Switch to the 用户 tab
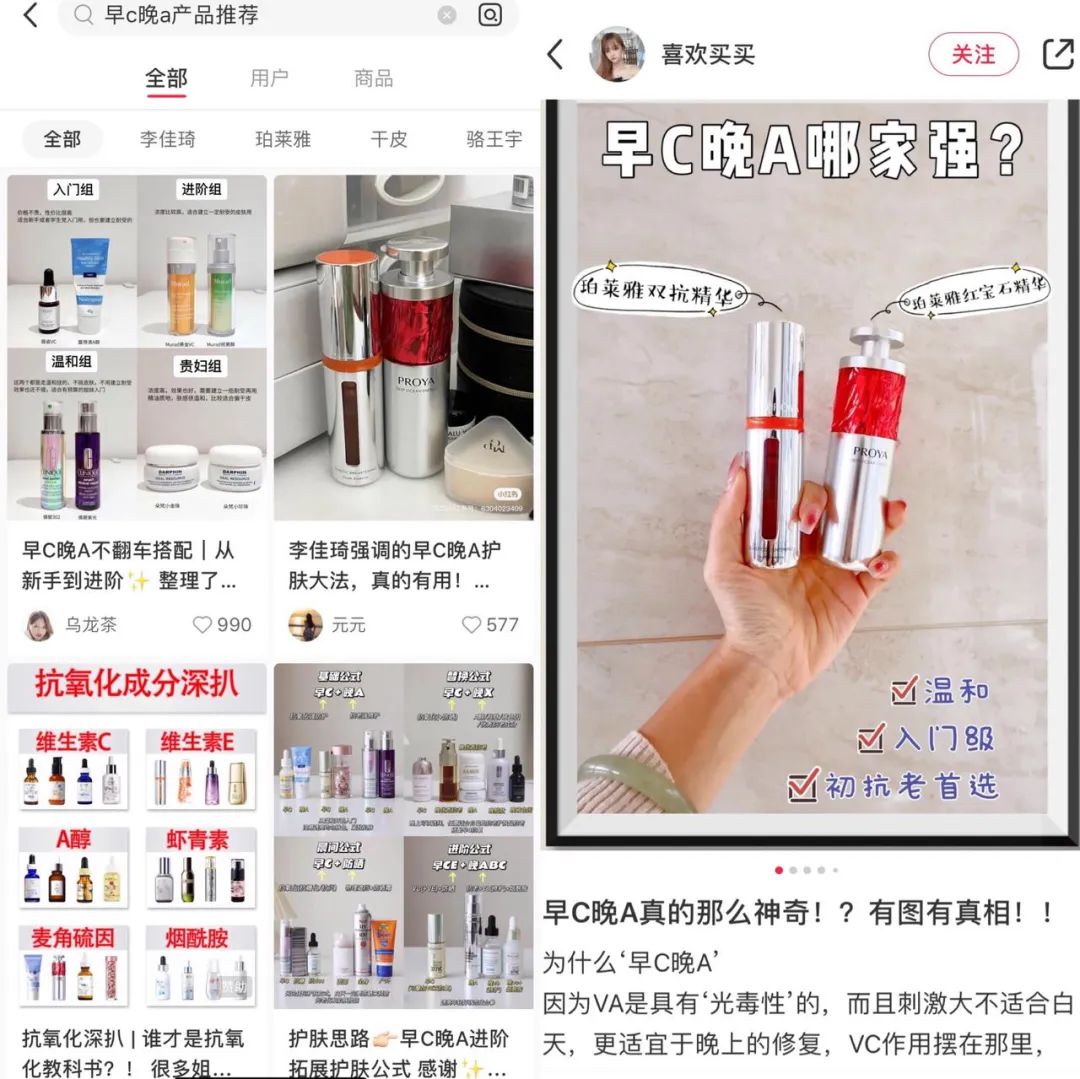Viewport: 1080px width, 1079px height. 269,78
